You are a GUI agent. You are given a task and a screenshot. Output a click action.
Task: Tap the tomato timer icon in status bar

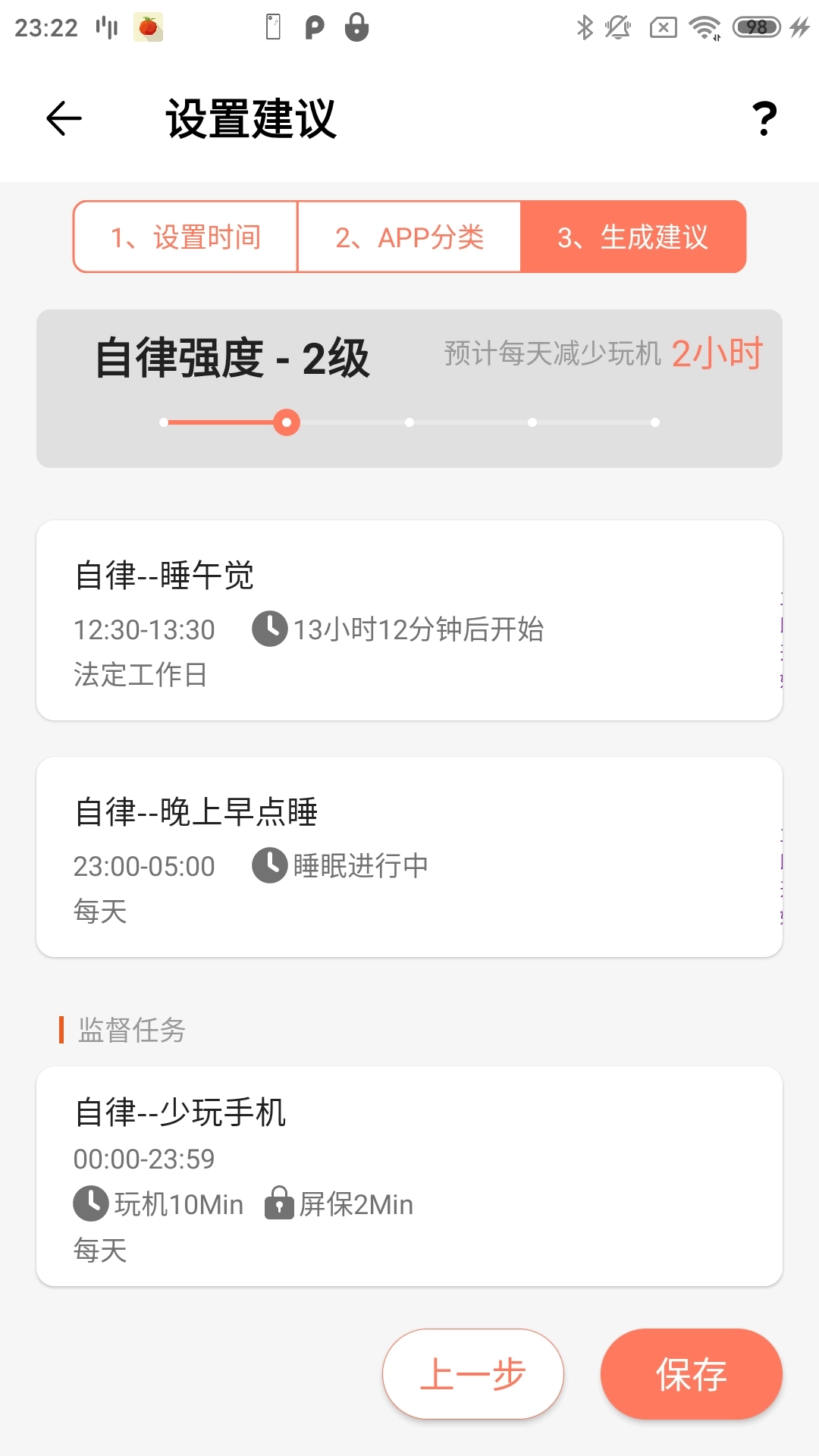pyautogui.click(x=149, y=27)
